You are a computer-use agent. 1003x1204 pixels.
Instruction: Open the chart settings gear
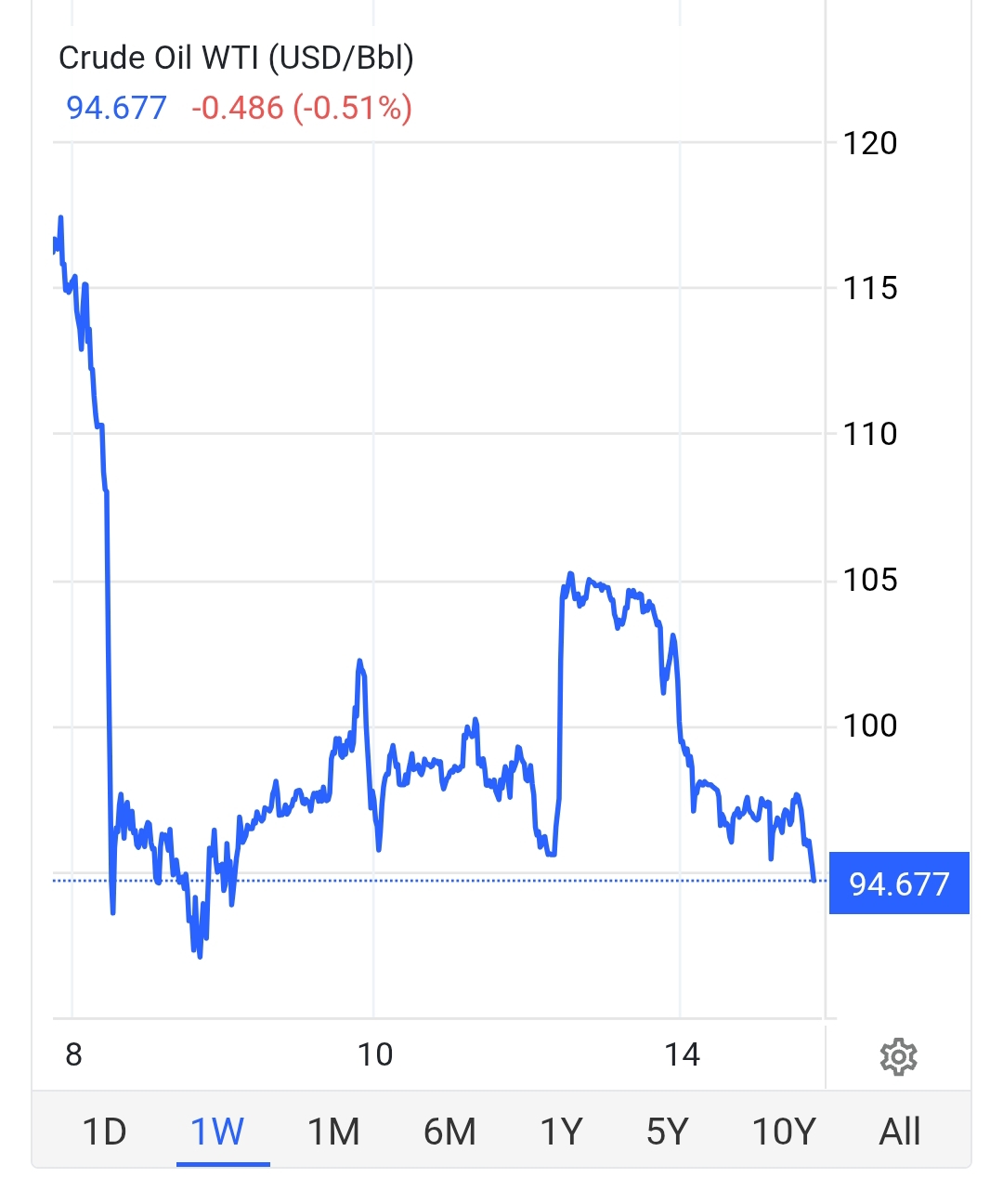[x=898, y=1057]
